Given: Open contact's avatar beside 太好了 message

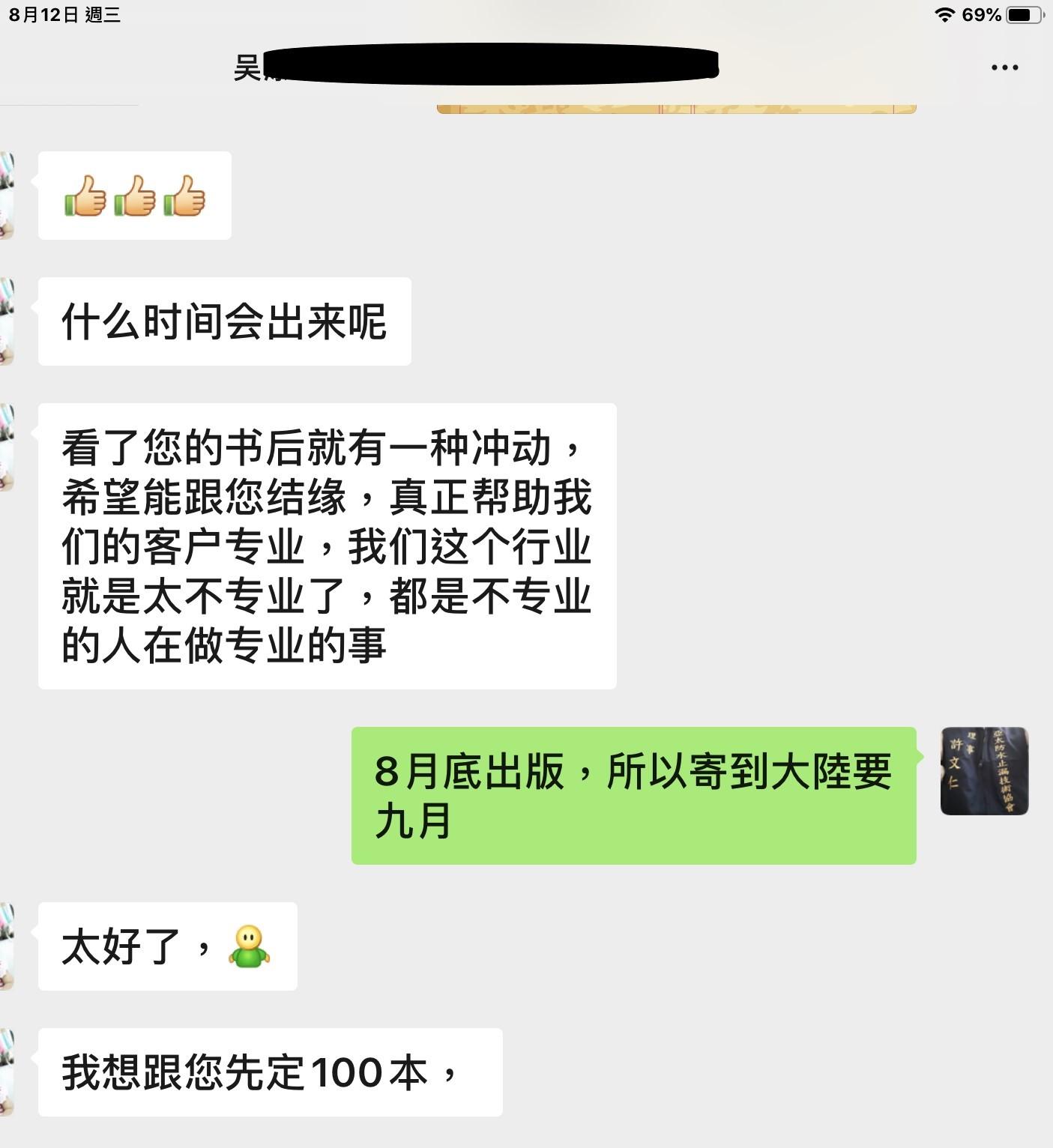Looking at the screenshot, I should 7,946.
